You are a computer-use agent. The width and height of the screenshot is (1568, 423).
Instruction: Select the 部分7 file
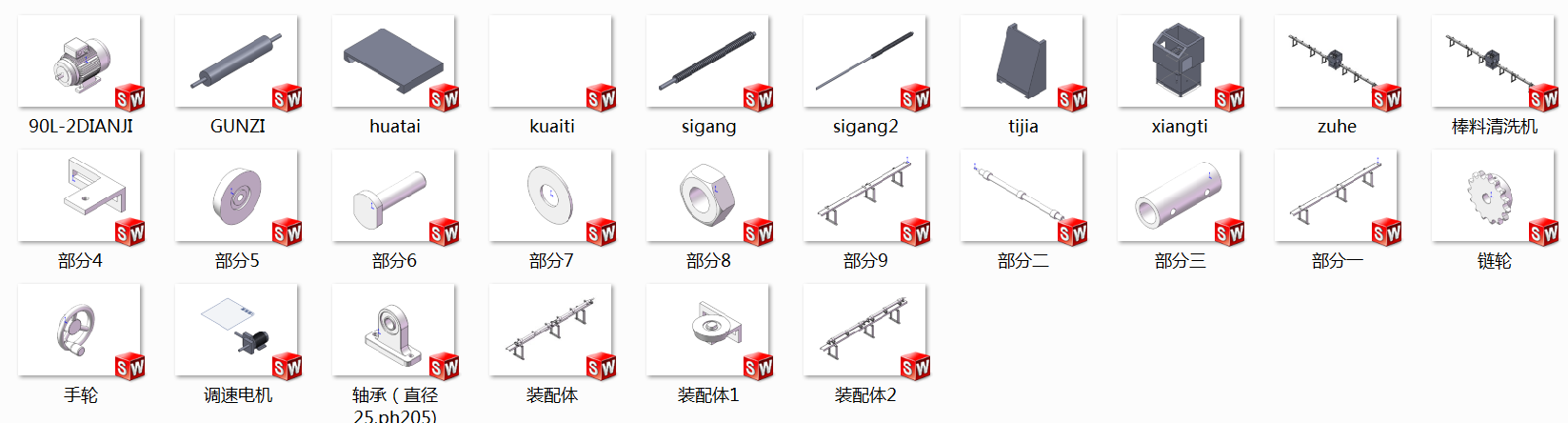point(551,197)
